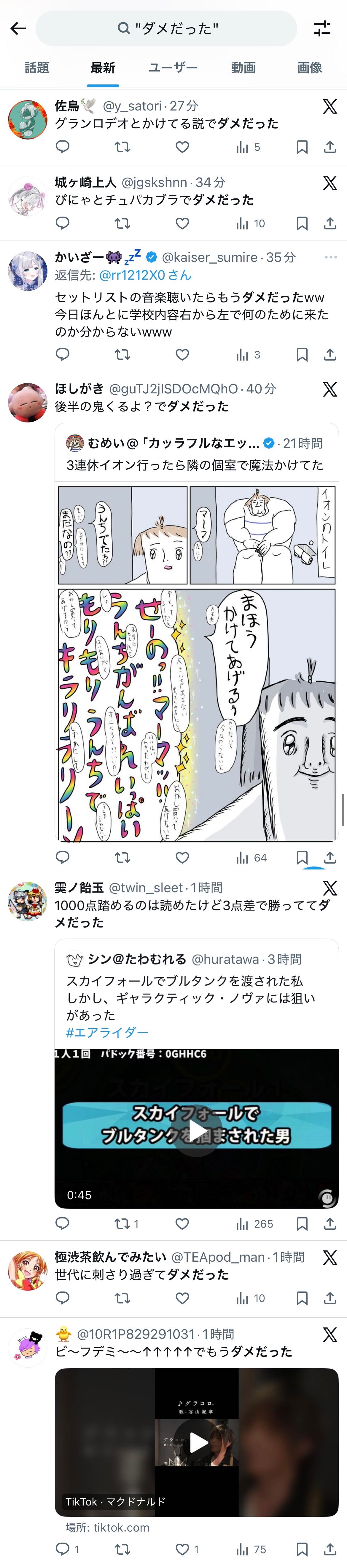Open the overflow menu on かいざー's post

(330, 257)
